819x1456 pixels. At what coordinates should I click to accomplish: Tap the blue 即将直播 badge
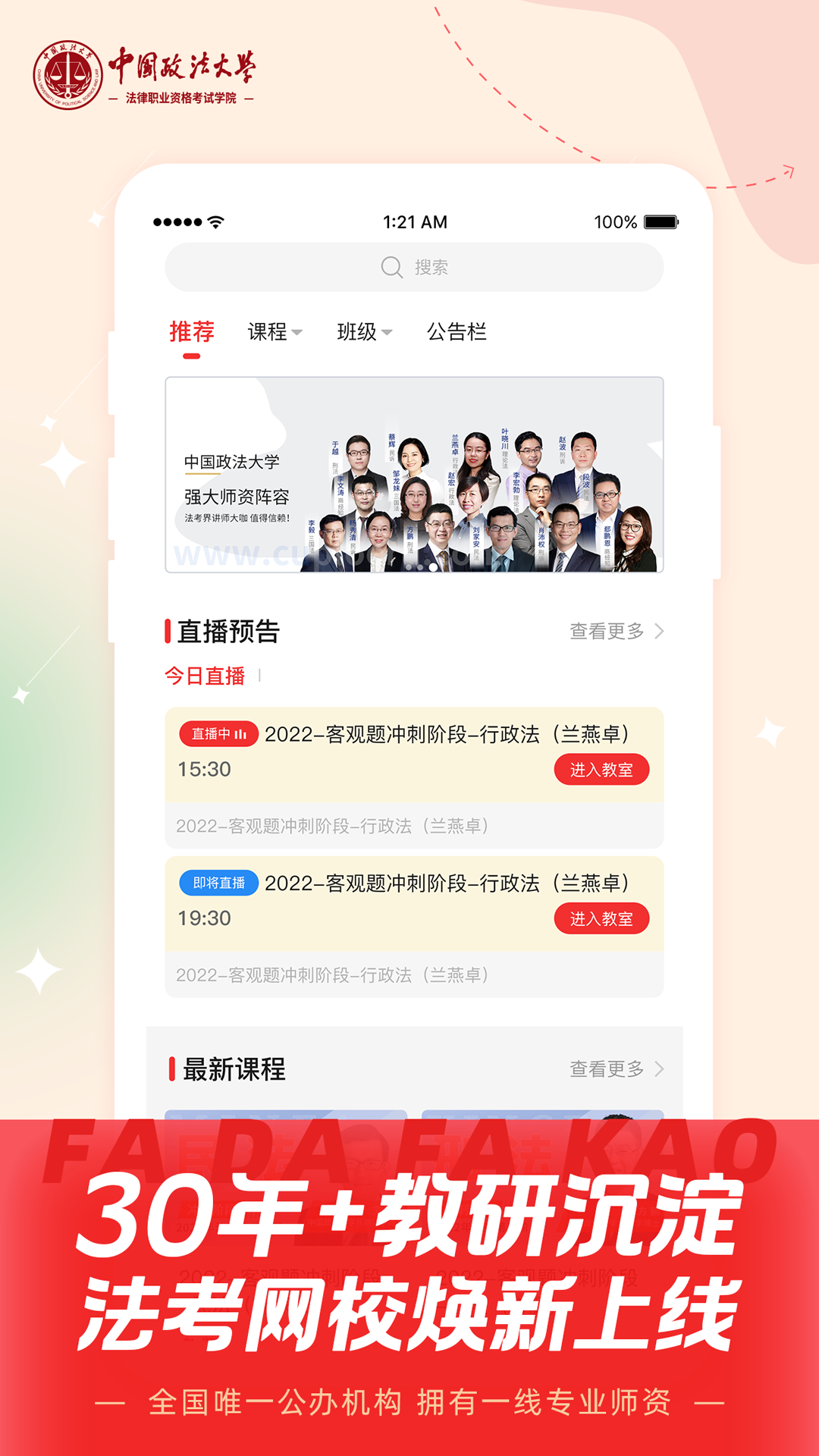tap(218, 883)
